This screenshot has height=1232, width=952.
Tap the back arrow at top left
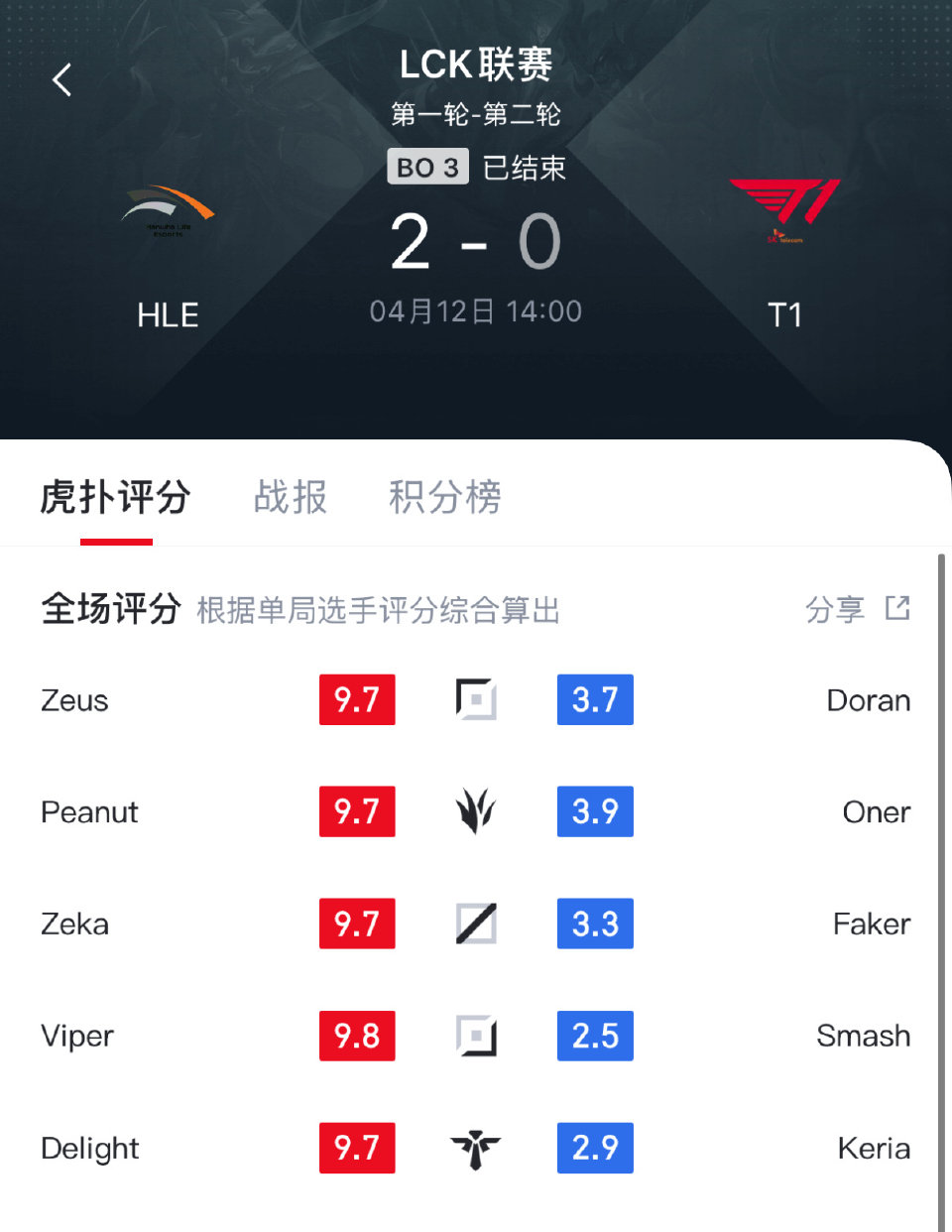(61, 79)
